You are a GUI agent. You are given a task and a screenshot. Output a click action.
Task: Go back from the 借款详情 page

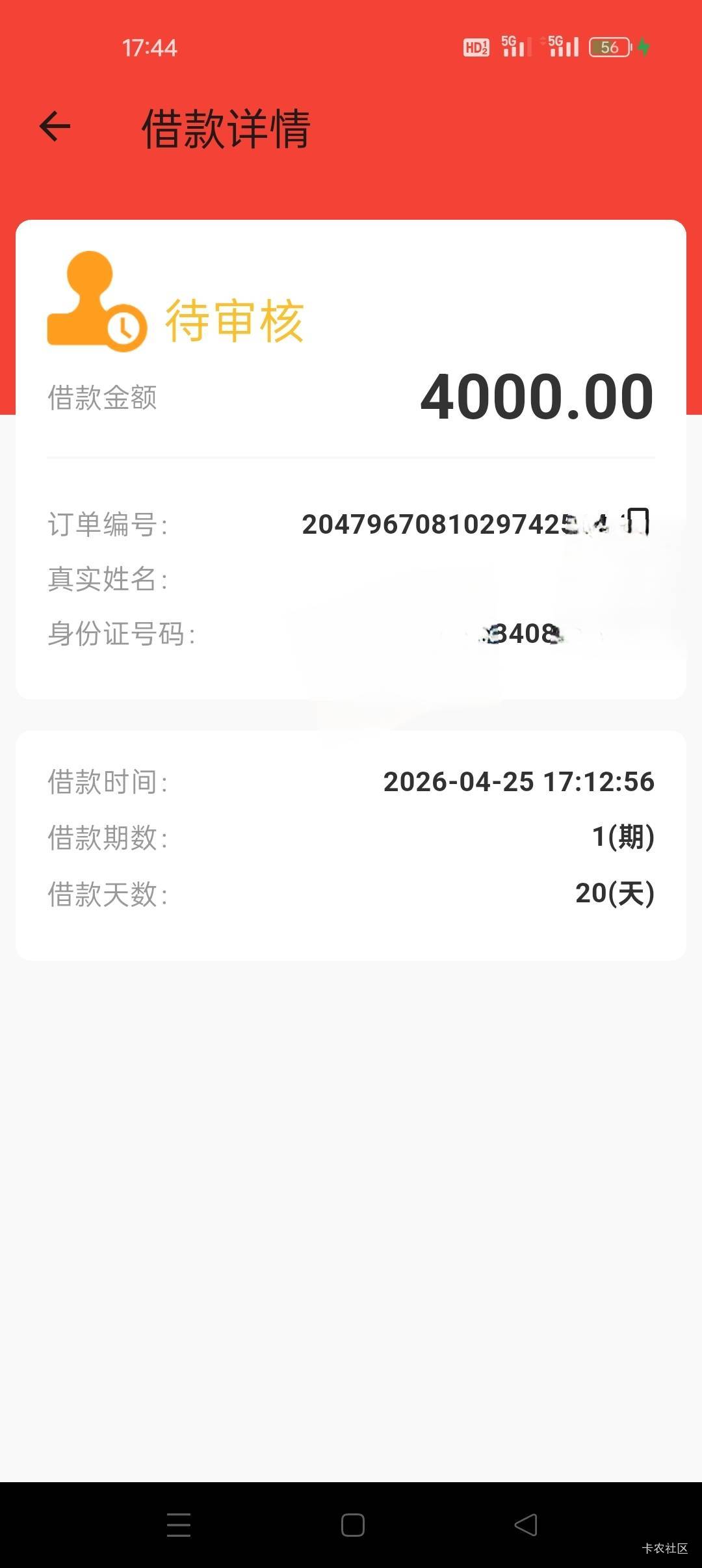coord(55,126)
